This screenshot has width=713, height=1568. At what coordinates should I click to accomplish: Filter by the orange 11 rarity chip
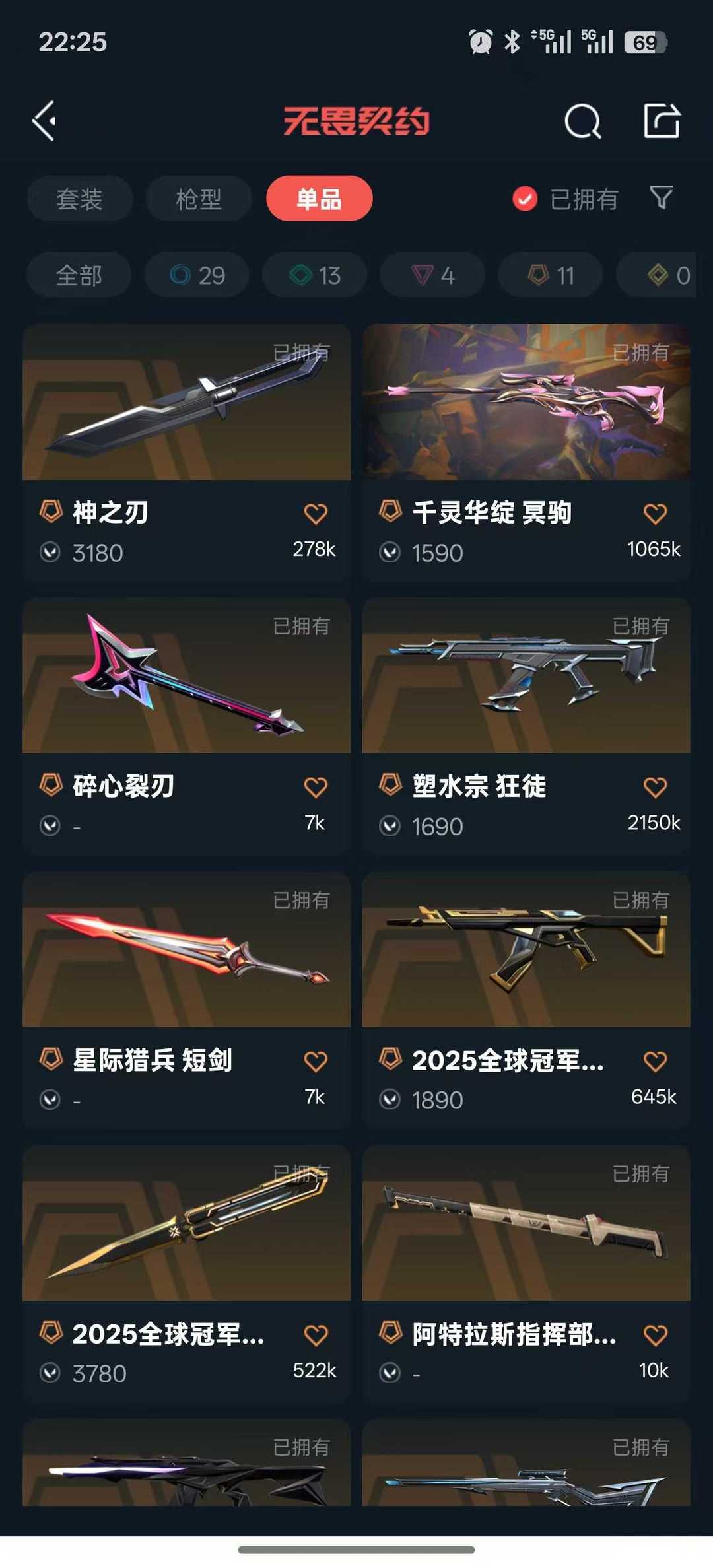point(550,275)
